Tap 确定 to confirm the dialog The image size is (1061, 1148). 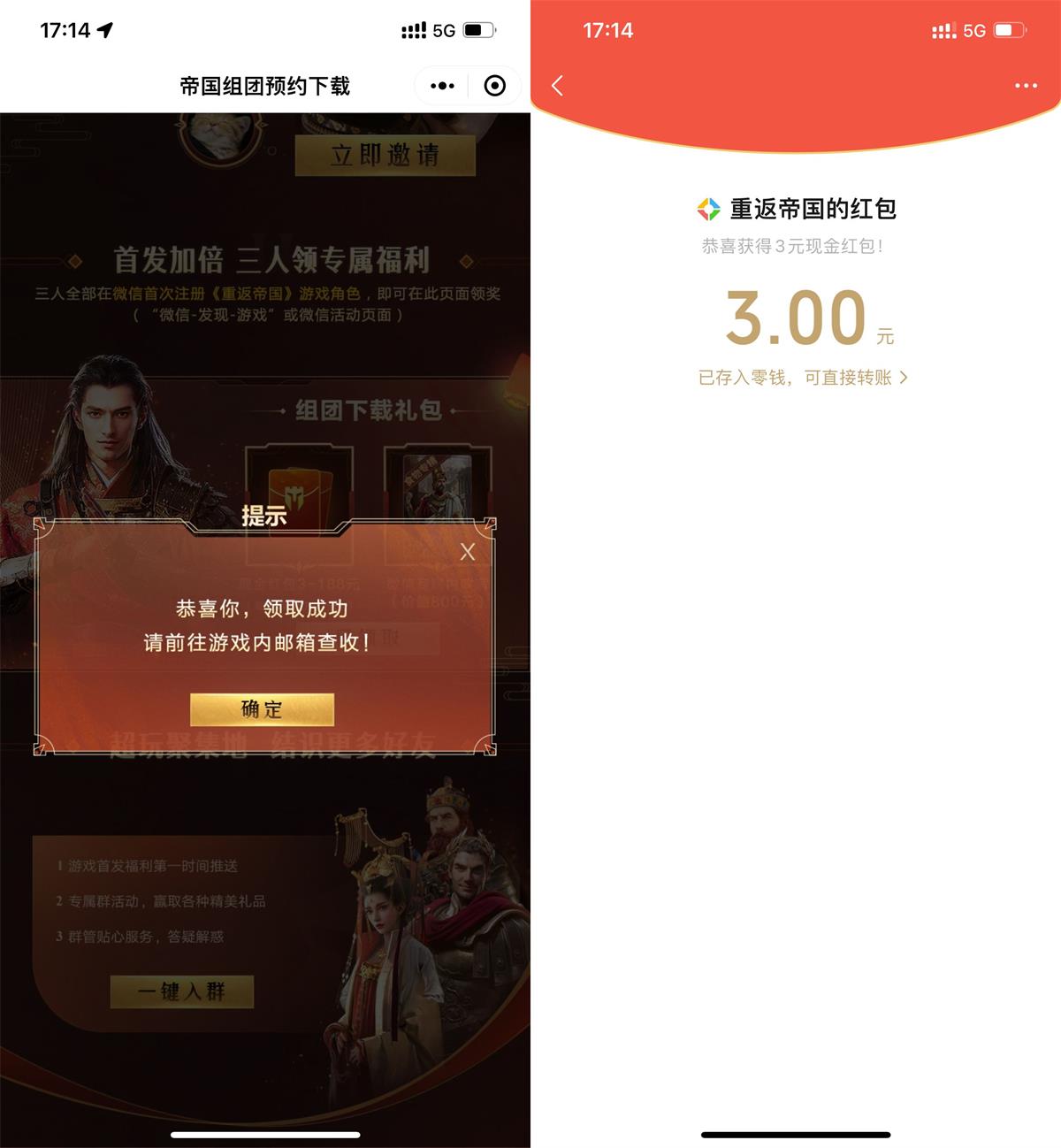(x=262, y=709)
